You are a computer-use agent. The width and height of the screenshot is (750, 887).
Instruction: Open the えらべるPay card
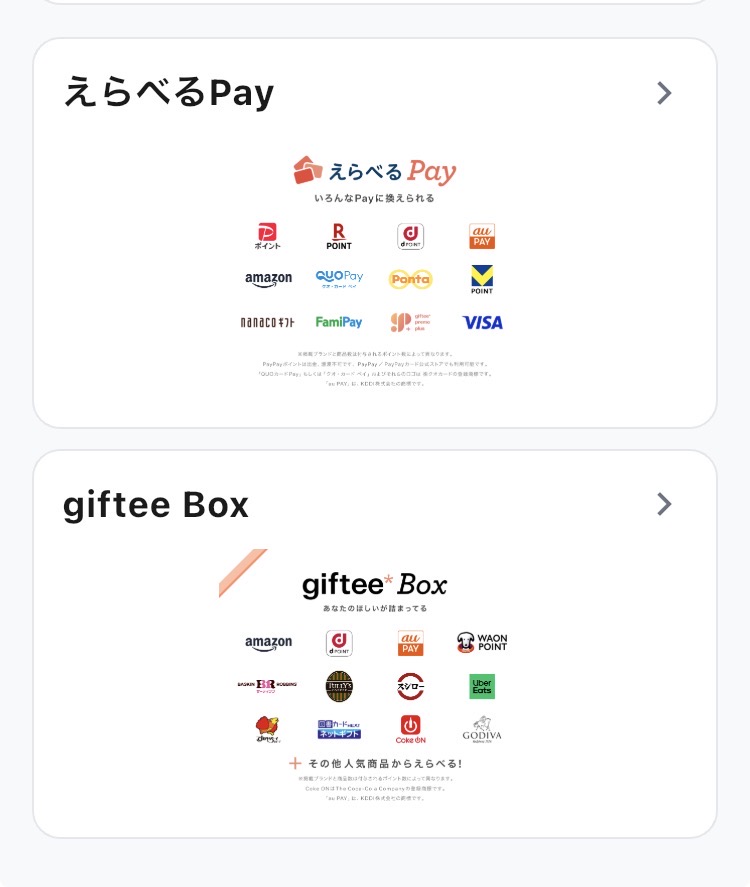click(375, 233)
